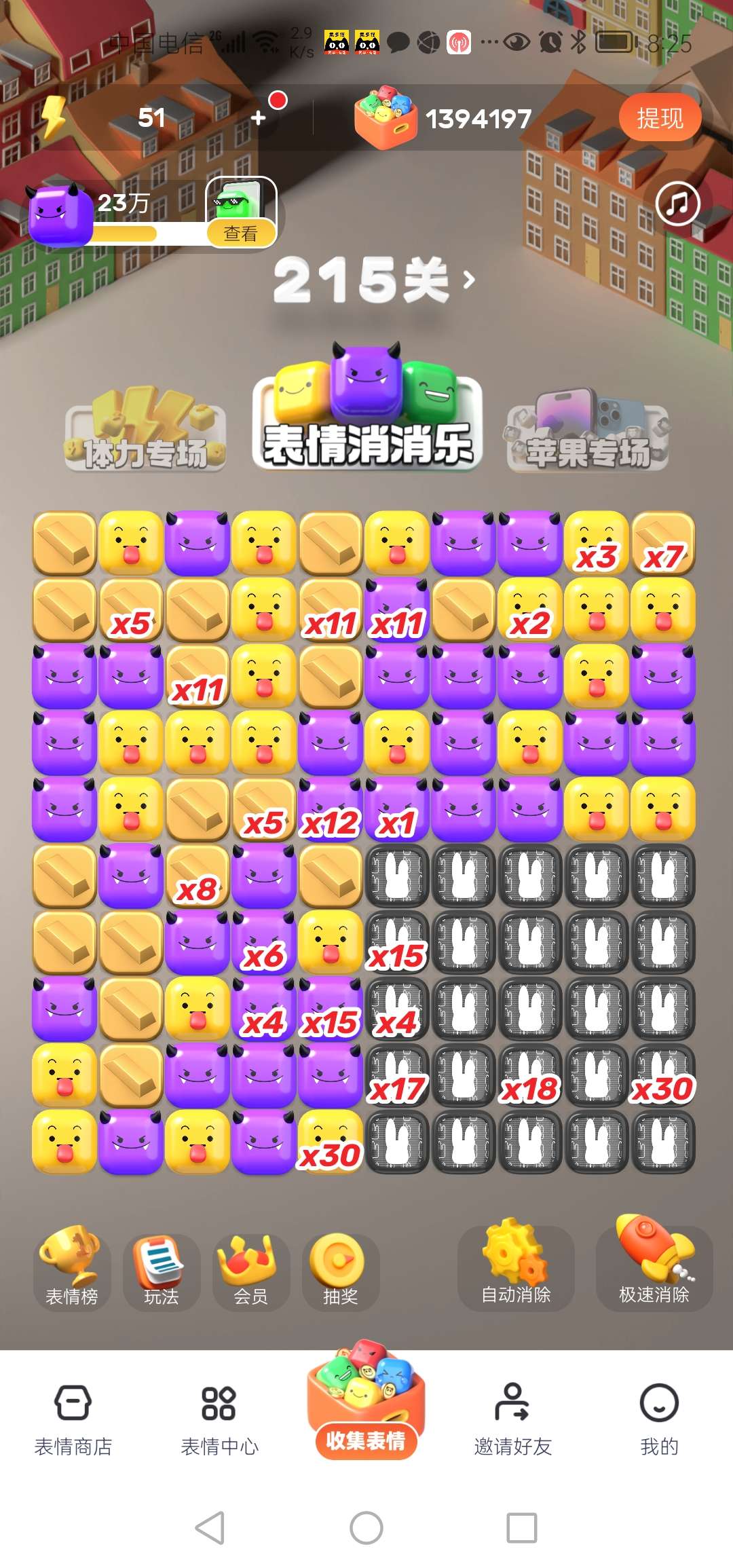
Task: Switch to 体力专场 mode
Action: pos(145,431)
